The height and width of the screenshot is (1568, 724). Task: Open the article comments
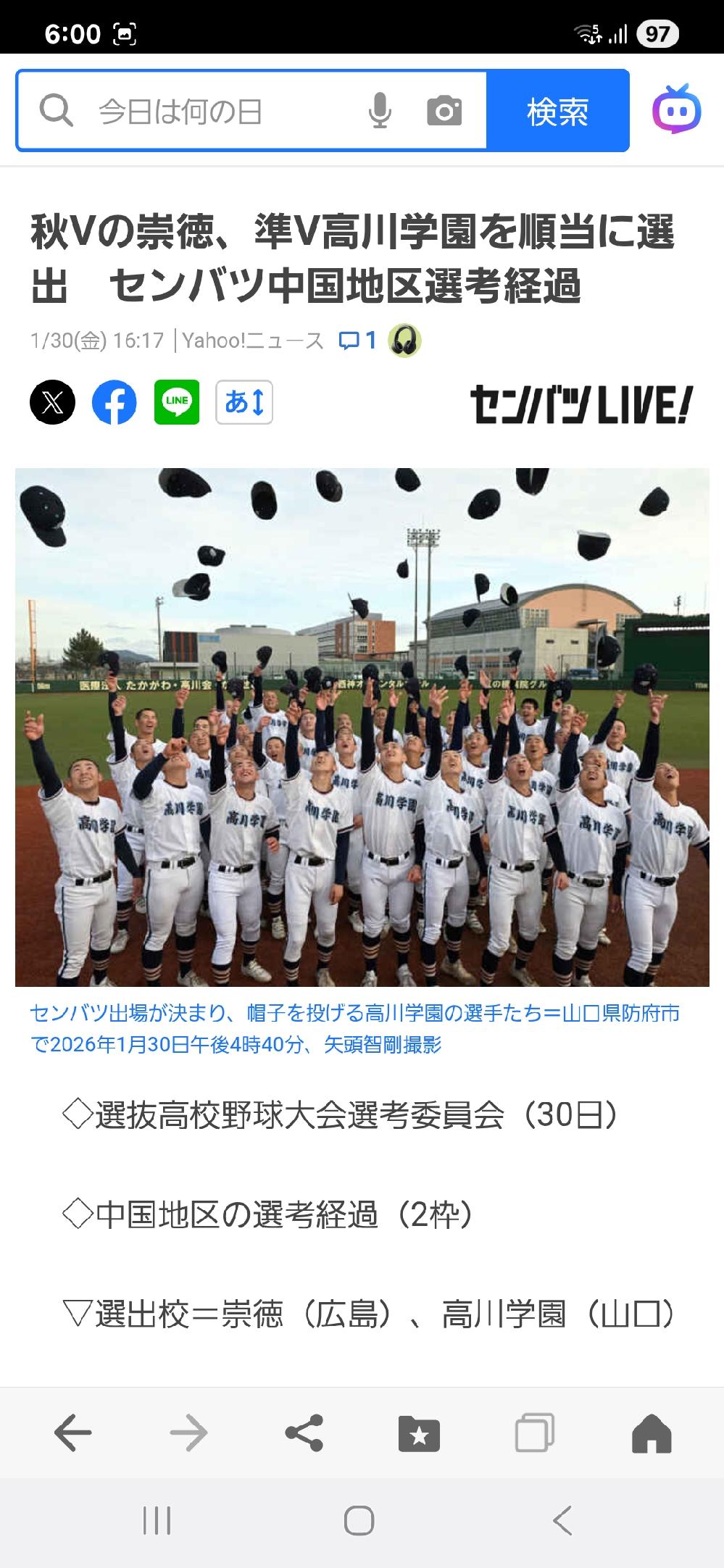[359, 340]
